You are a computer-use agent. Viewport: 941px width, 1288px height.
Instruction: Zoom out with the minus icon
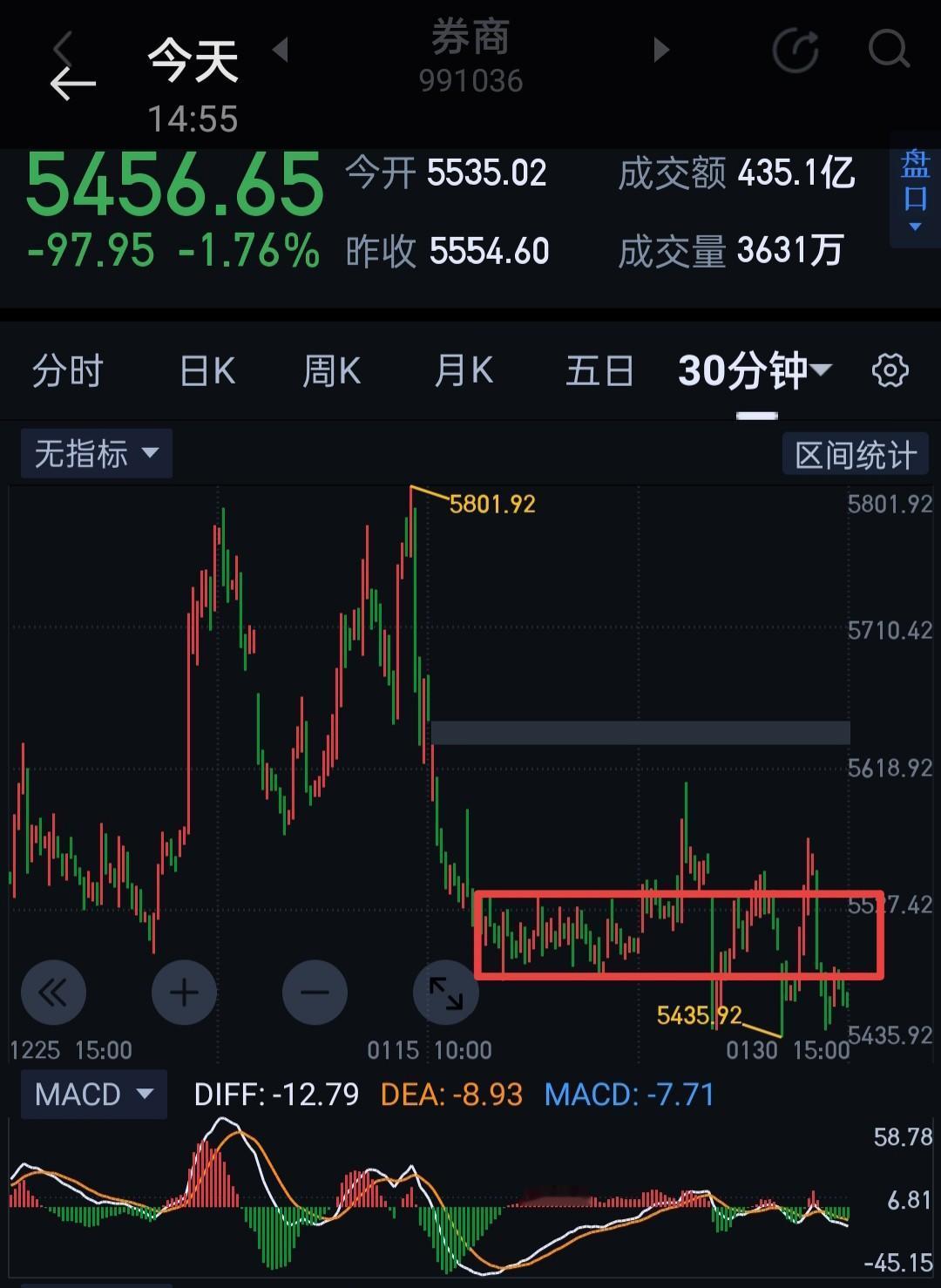coord(315,992)
